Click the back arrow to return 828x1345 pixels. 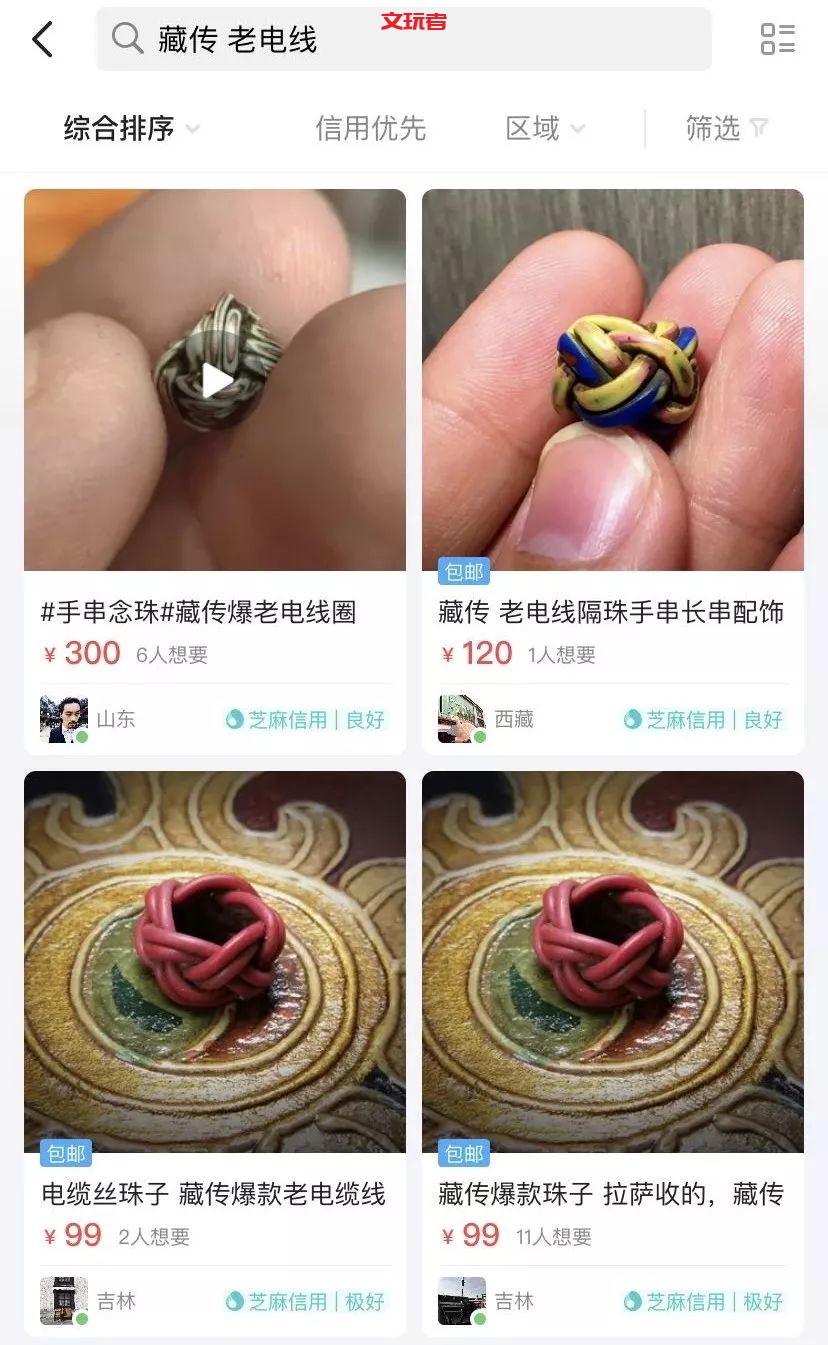40,39
